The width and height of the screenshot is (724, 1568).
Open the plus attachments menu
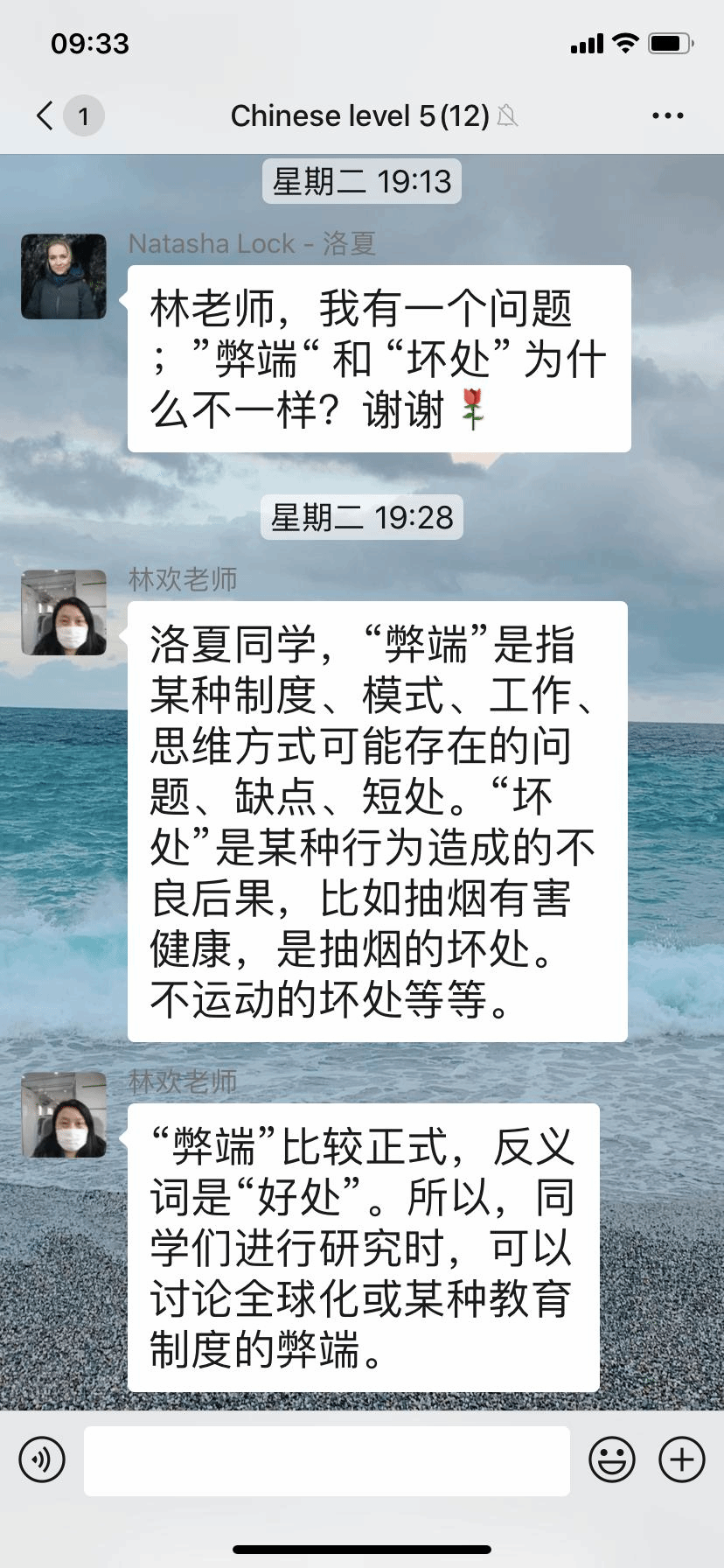(x=681, y=1459)
